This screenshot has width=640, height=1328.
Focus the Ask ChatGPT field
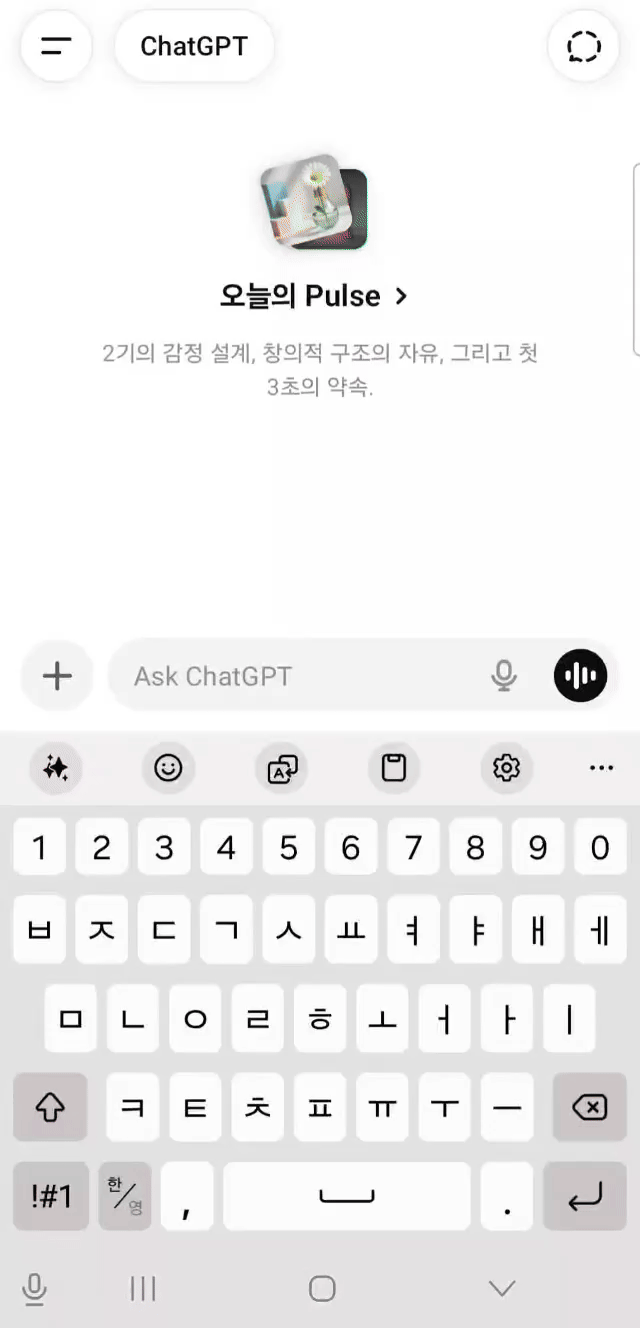(300, 676)
